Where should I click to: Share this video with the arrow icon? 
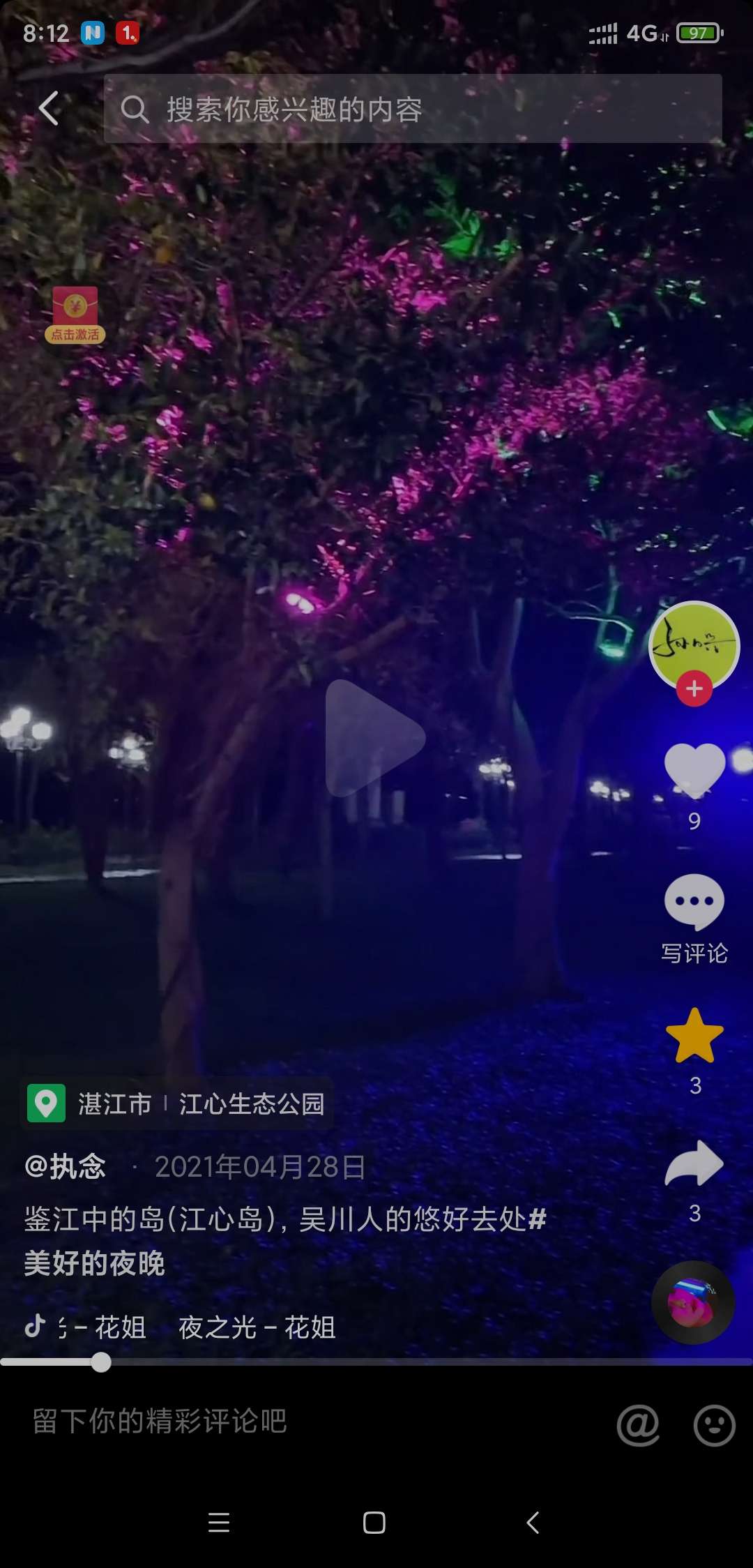pyautogui.click(x=694, y=1163)
